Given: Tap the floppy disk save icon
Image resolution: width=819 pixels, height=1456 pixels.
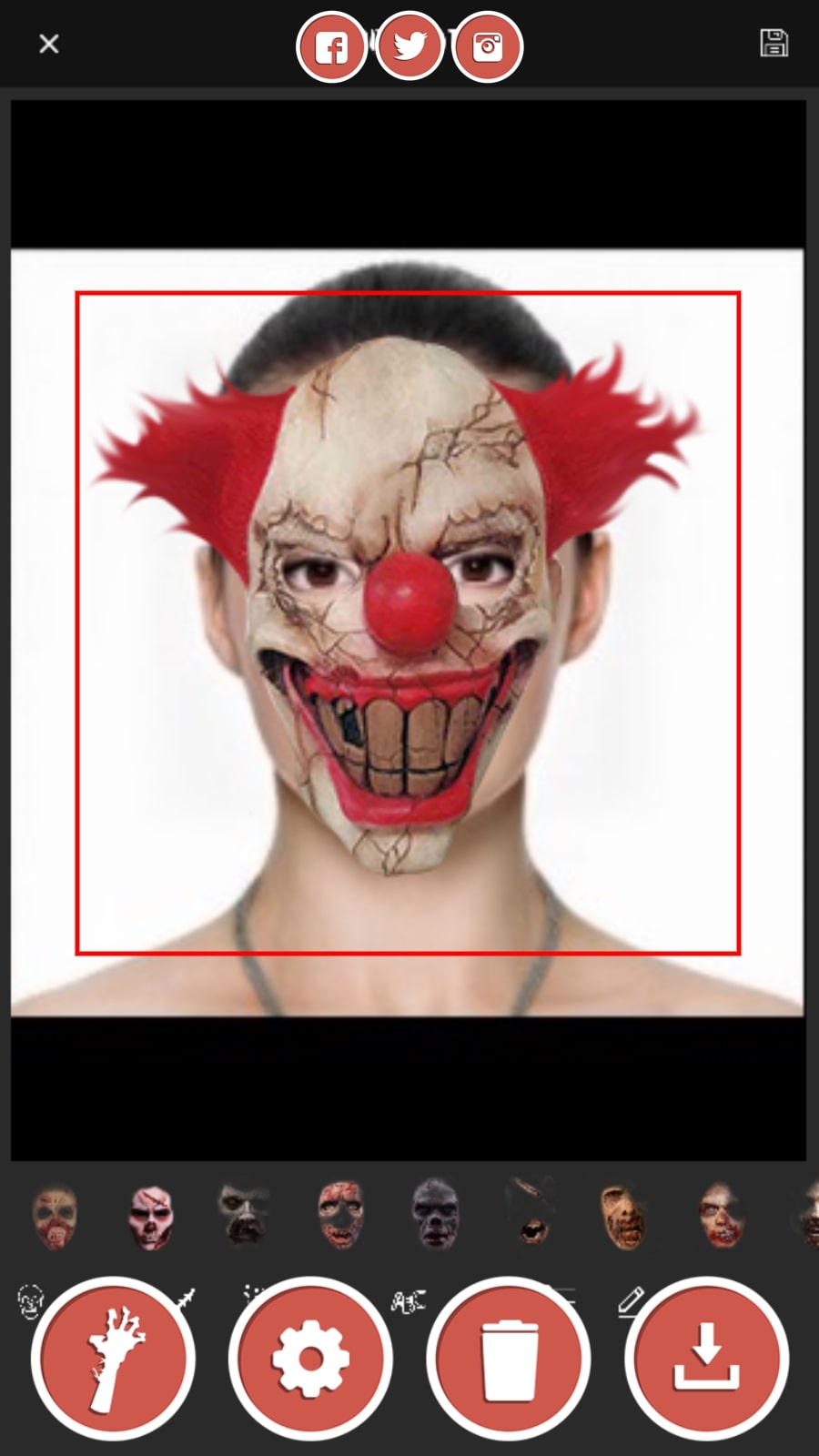Looking at the screenshot, I should (773, 43).
